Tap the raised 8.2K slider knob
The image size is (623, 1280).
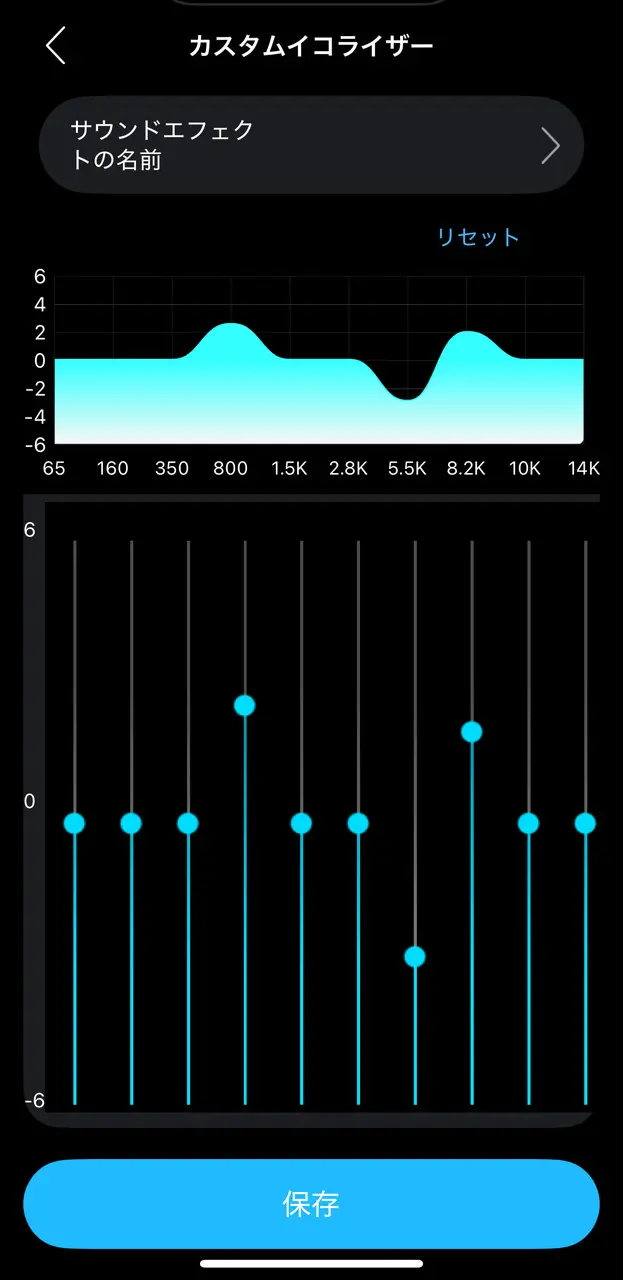coord(472,732)
